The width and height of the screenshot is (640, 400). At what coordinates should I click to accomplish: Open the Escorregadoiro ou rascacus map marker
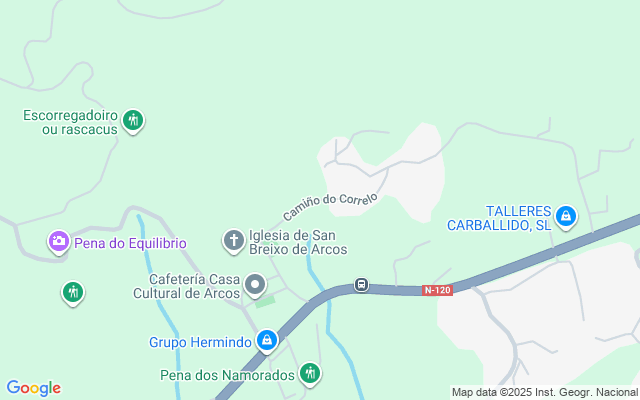click(x=133, y=121)
